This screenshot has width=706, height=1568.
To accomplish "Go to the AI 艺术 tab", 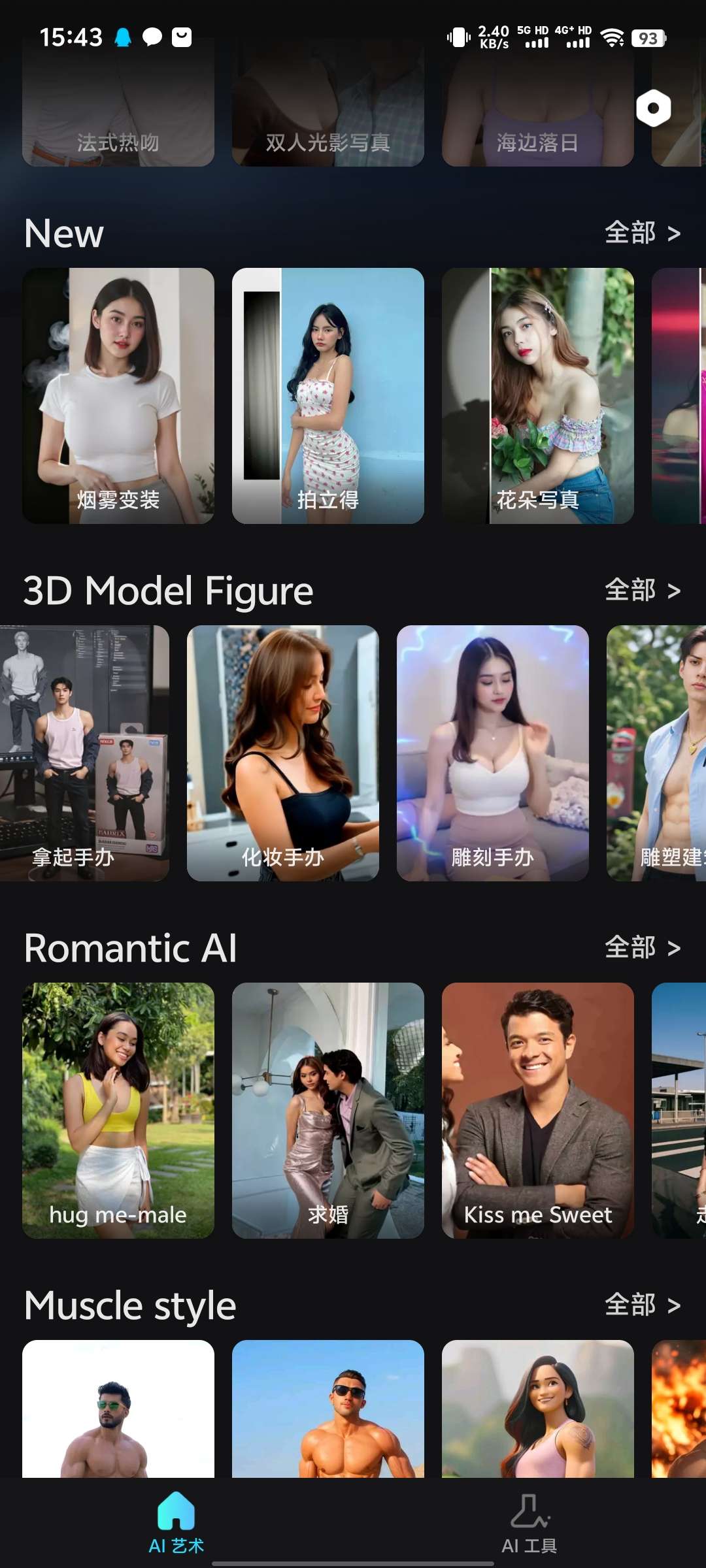I will (x=176, y=1524).
